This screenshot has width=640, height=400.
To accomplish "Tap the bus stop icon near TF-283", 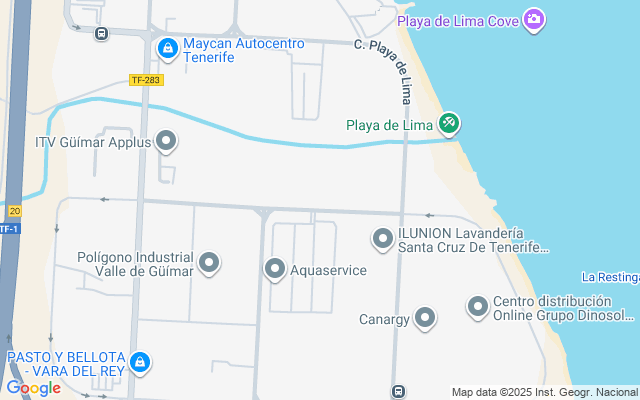I will [101, 34].
